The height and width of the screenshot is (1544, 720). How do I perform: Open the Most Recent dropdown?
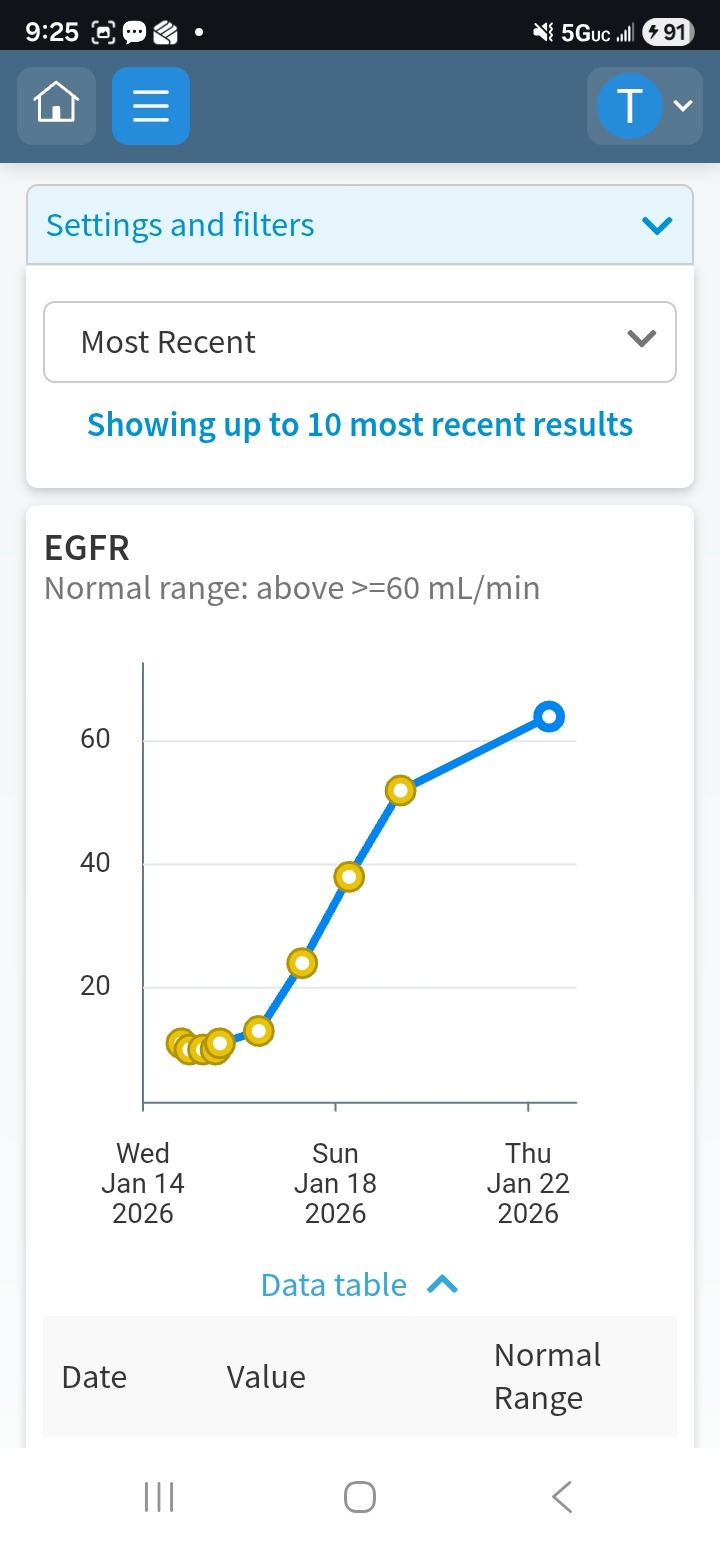click(x=360, y=342)
